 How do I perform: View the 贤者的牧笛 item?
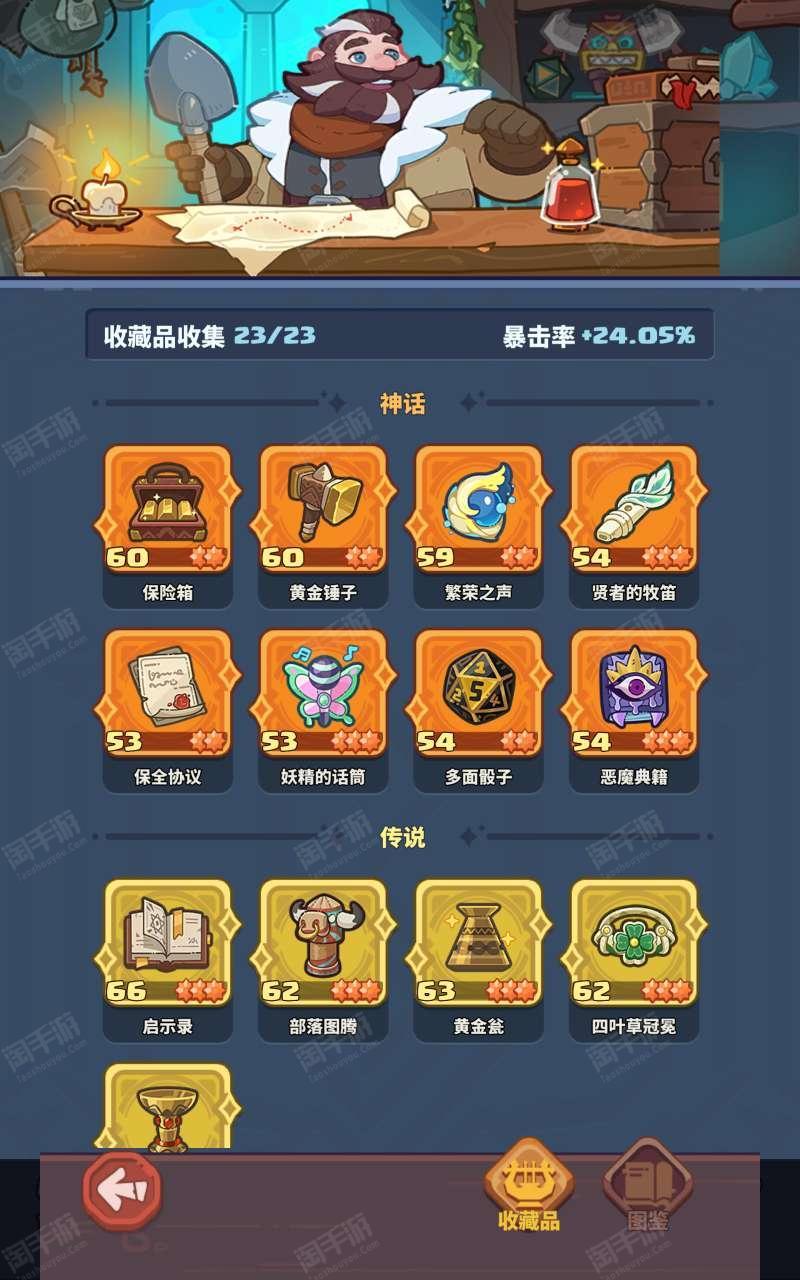pyautogui.click(x=634, y=525)
